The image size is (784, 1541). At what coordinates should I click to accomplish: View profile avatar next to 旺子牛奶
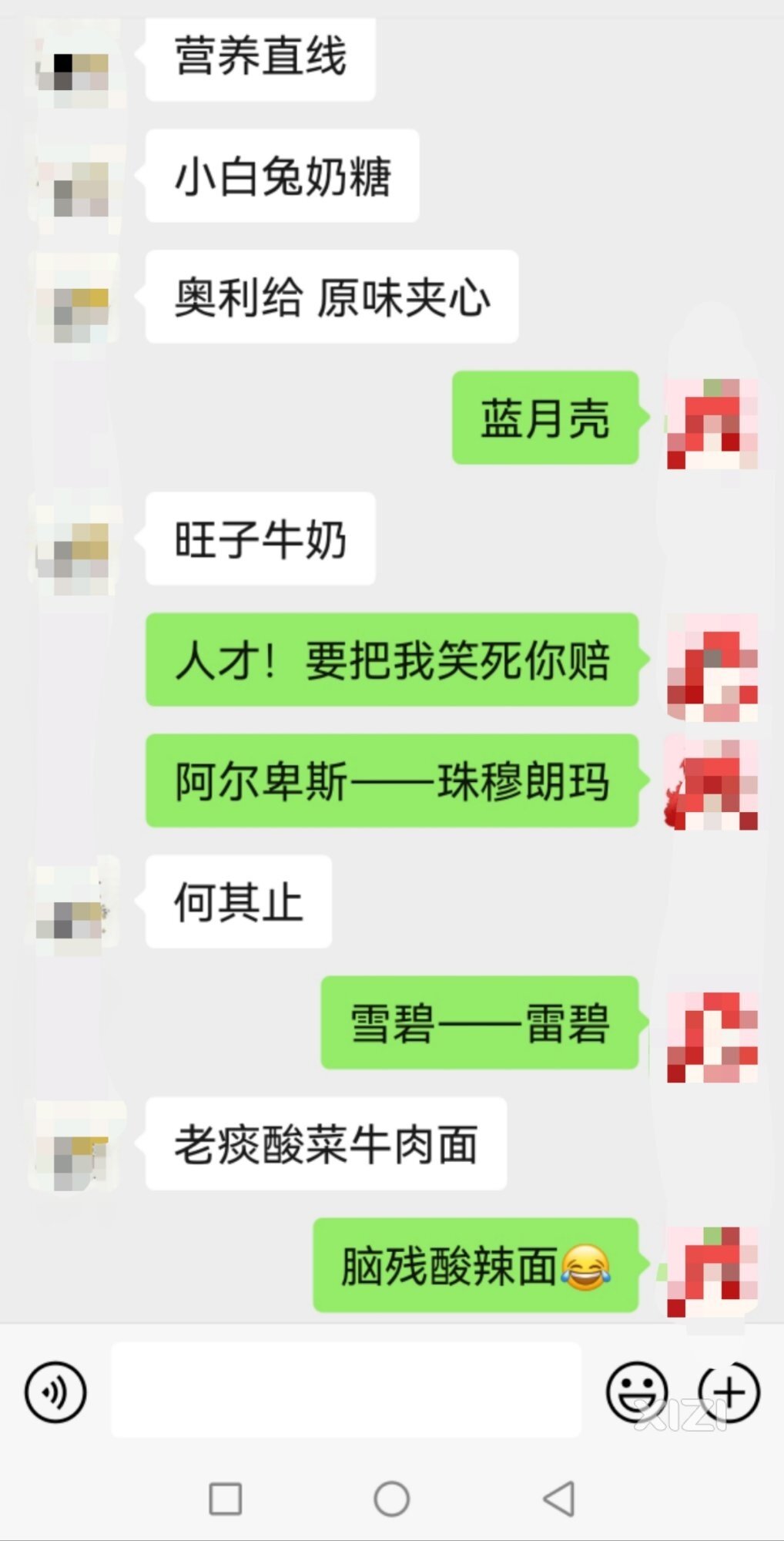(75, 546)
